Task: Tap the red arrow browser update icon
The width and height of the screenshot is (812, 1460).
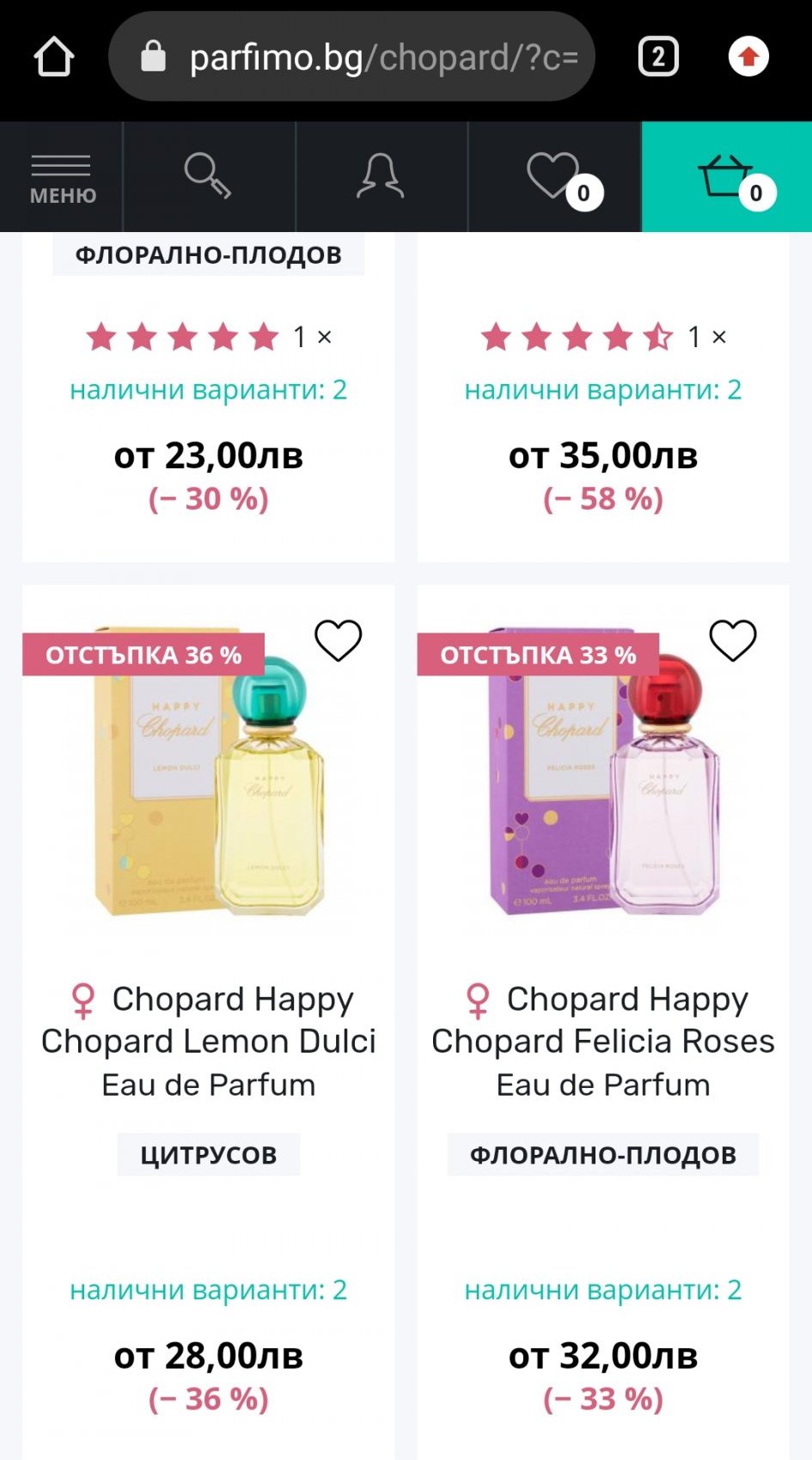Action: point(748,58)
